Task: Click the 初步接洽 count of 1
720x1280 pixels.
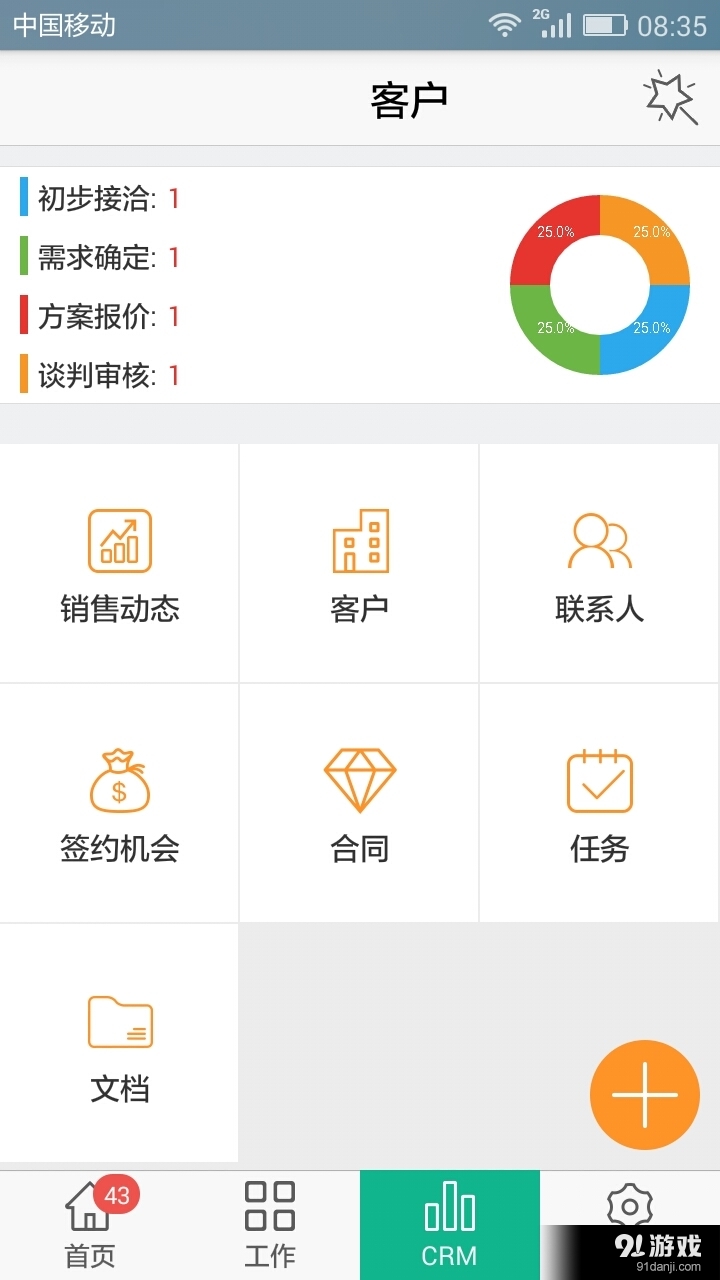Action: 172,199
